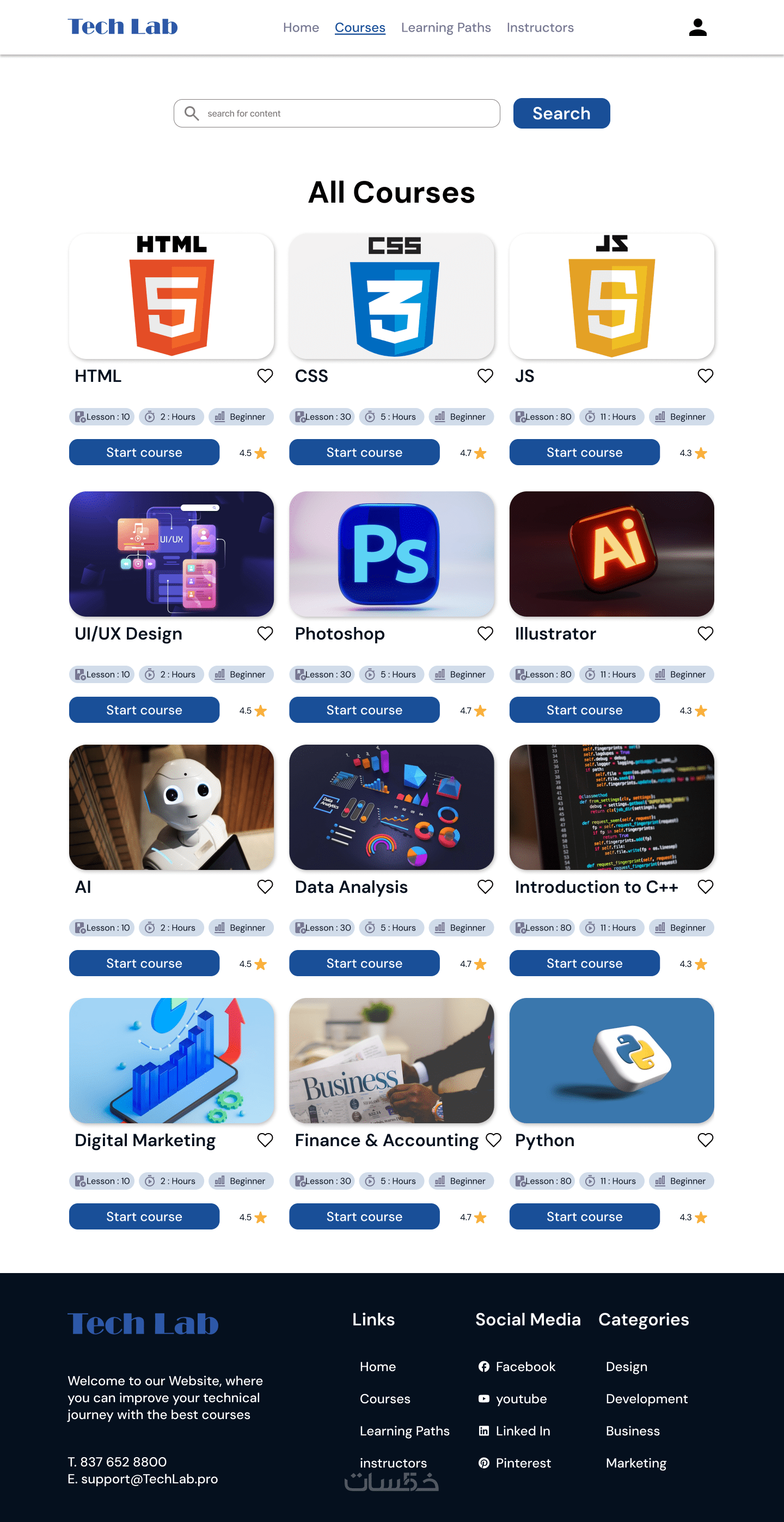Start course for CSS
The height and width of the screenshot is (1522, 784).
click(x=364, y=453)
